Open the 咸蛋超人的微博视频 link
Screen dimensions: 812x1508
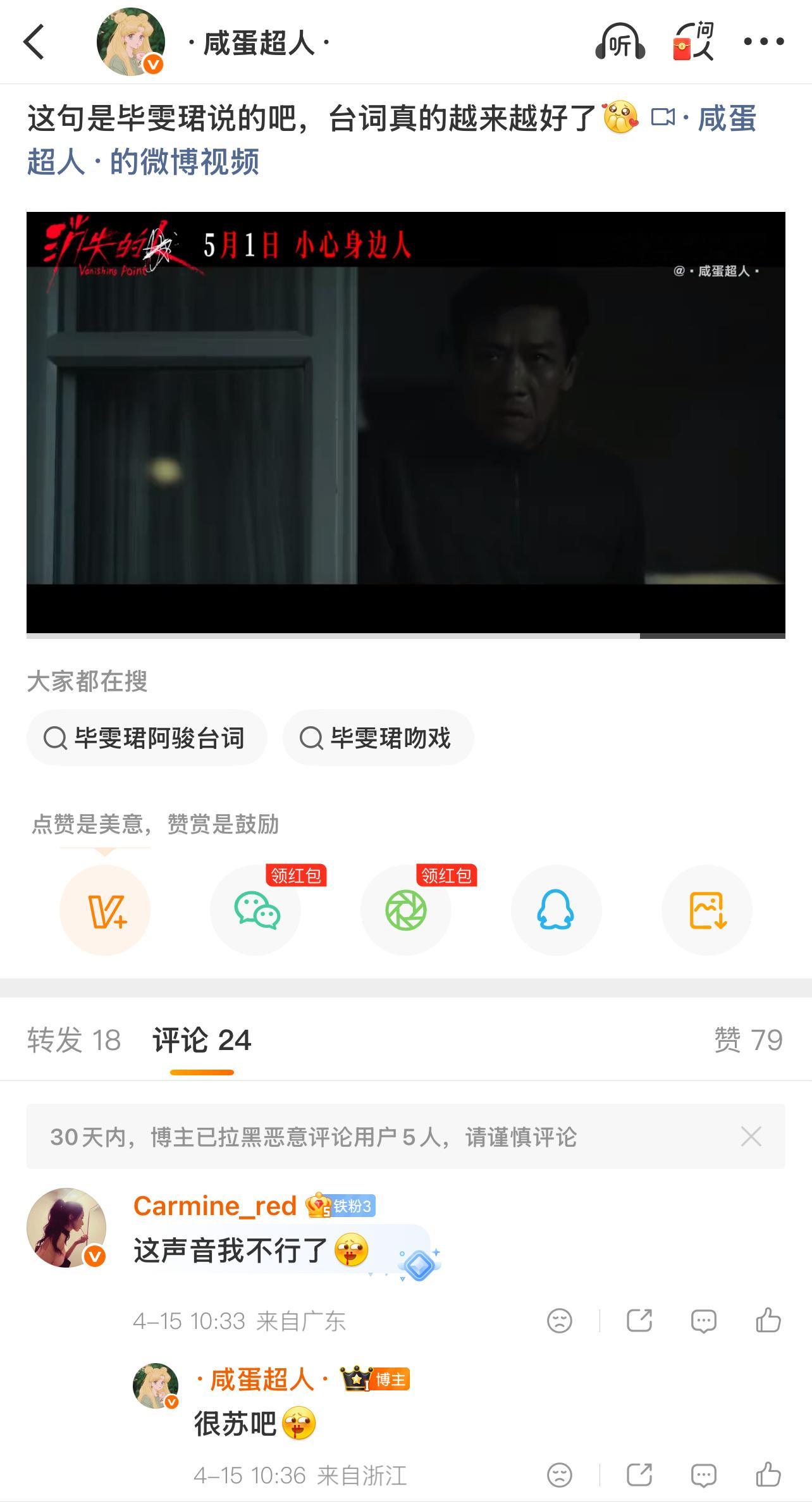pyautogui.click(x=726, y=122)
